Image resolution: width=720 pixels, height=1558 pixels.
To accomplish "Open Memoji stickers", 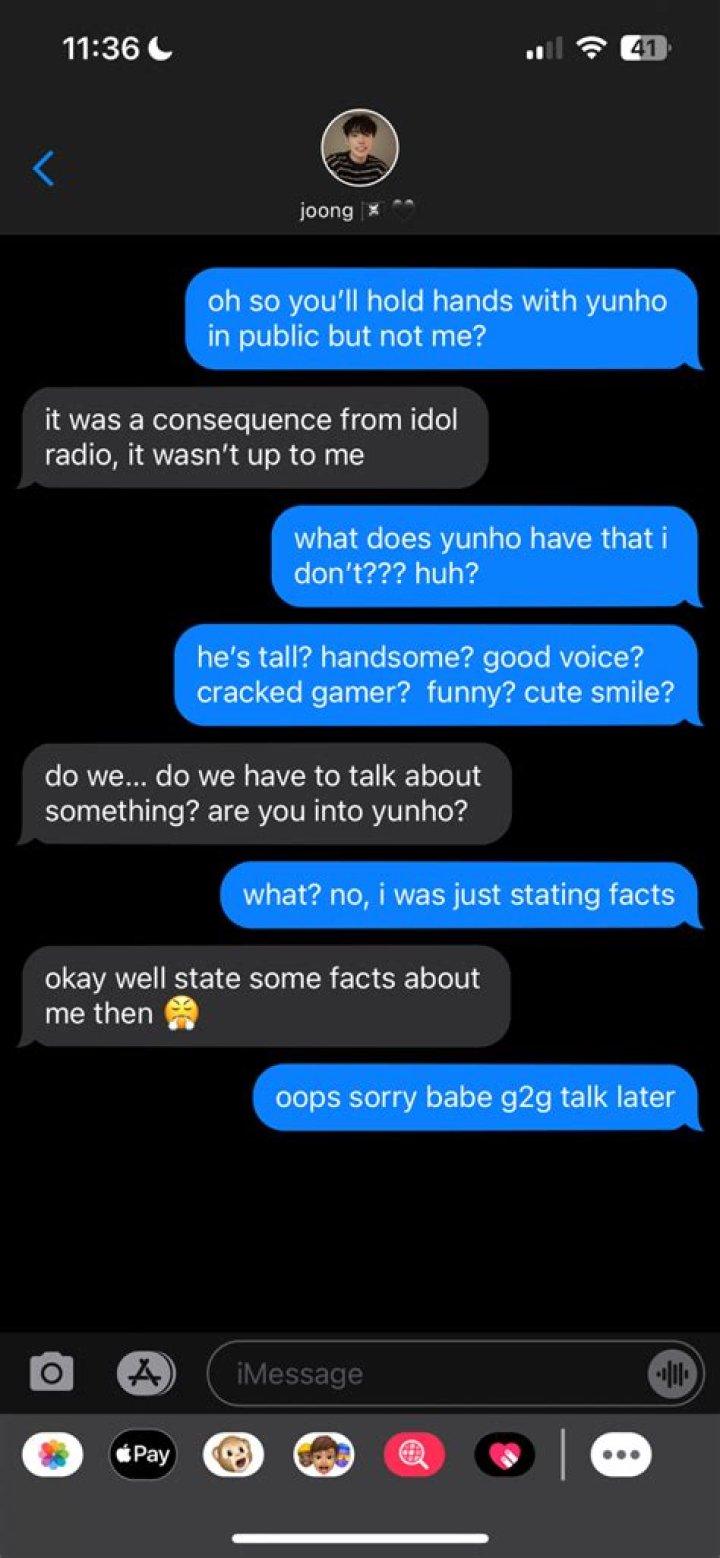I will 323,1455.
